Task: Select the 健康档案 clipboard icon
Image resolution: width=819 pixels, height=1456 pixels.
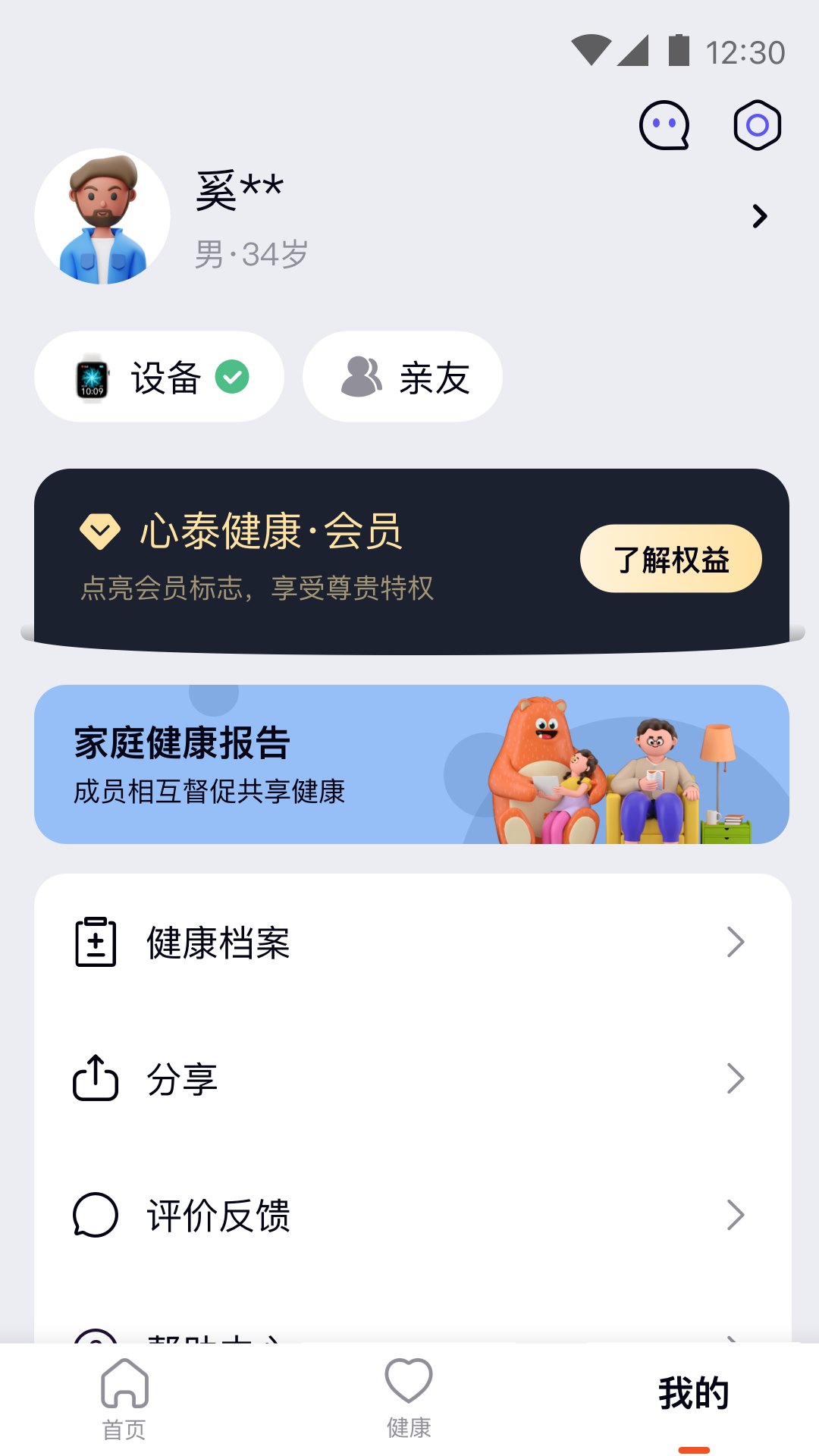Action: tap(95, 943)
